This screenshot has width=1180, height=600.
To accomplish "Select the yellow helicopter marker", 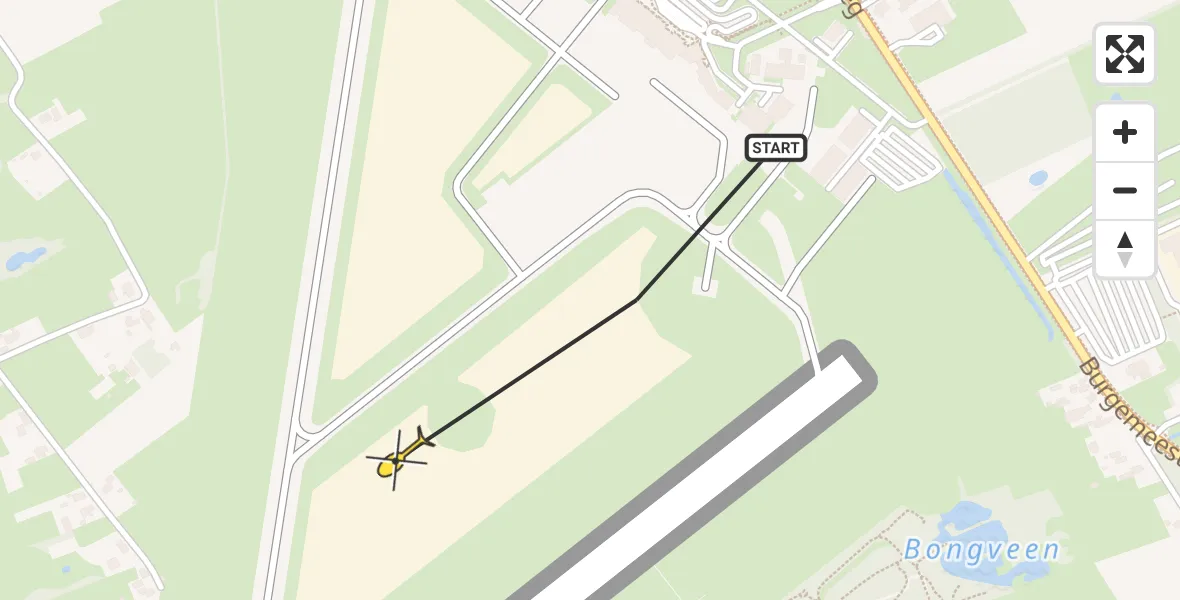I will pos(398,459).
